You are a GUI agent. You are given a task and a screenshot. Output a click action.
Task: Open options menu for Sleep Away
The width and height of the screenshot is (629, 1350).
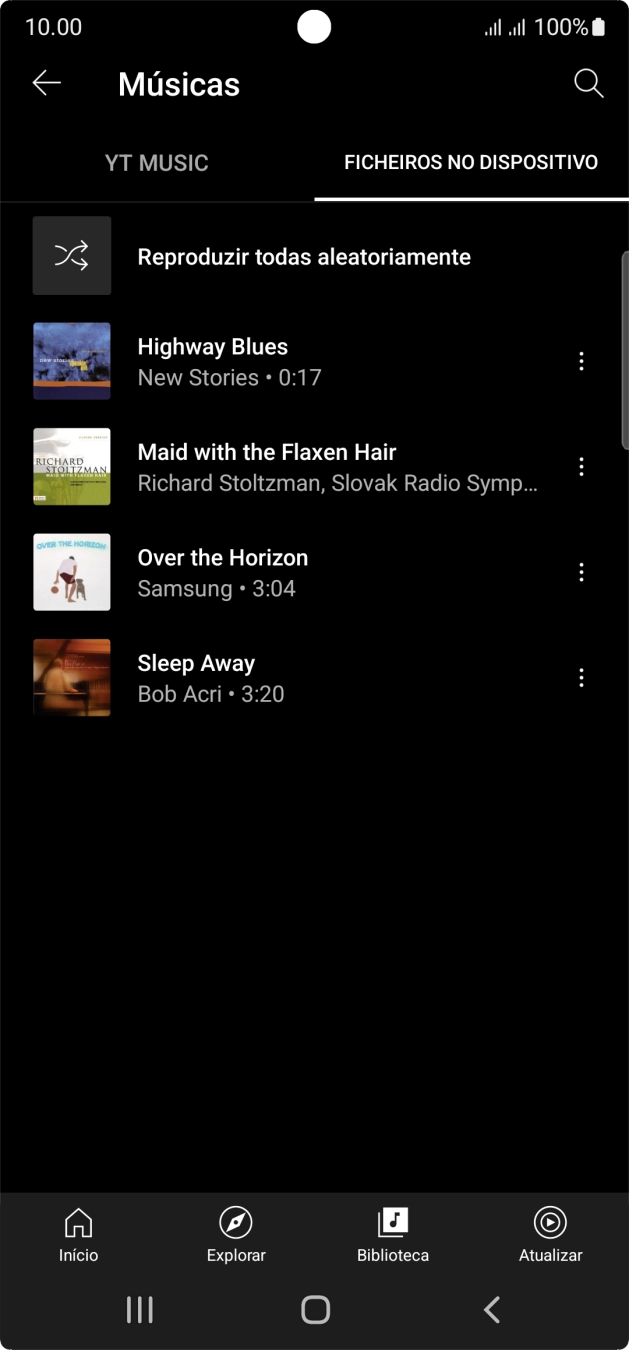tap(581, 678)
